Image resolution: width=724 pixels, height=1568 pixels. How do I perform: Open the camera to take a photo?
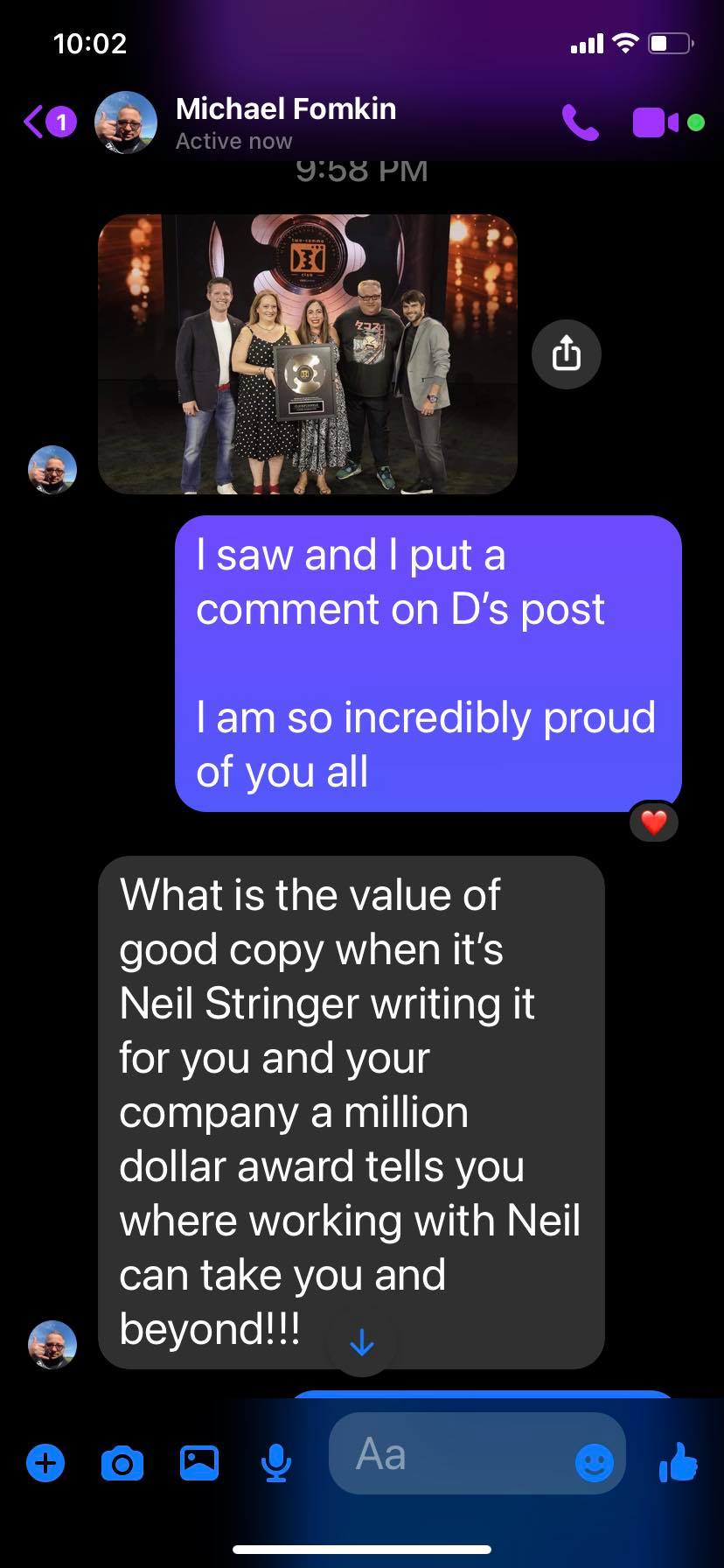122,1463
